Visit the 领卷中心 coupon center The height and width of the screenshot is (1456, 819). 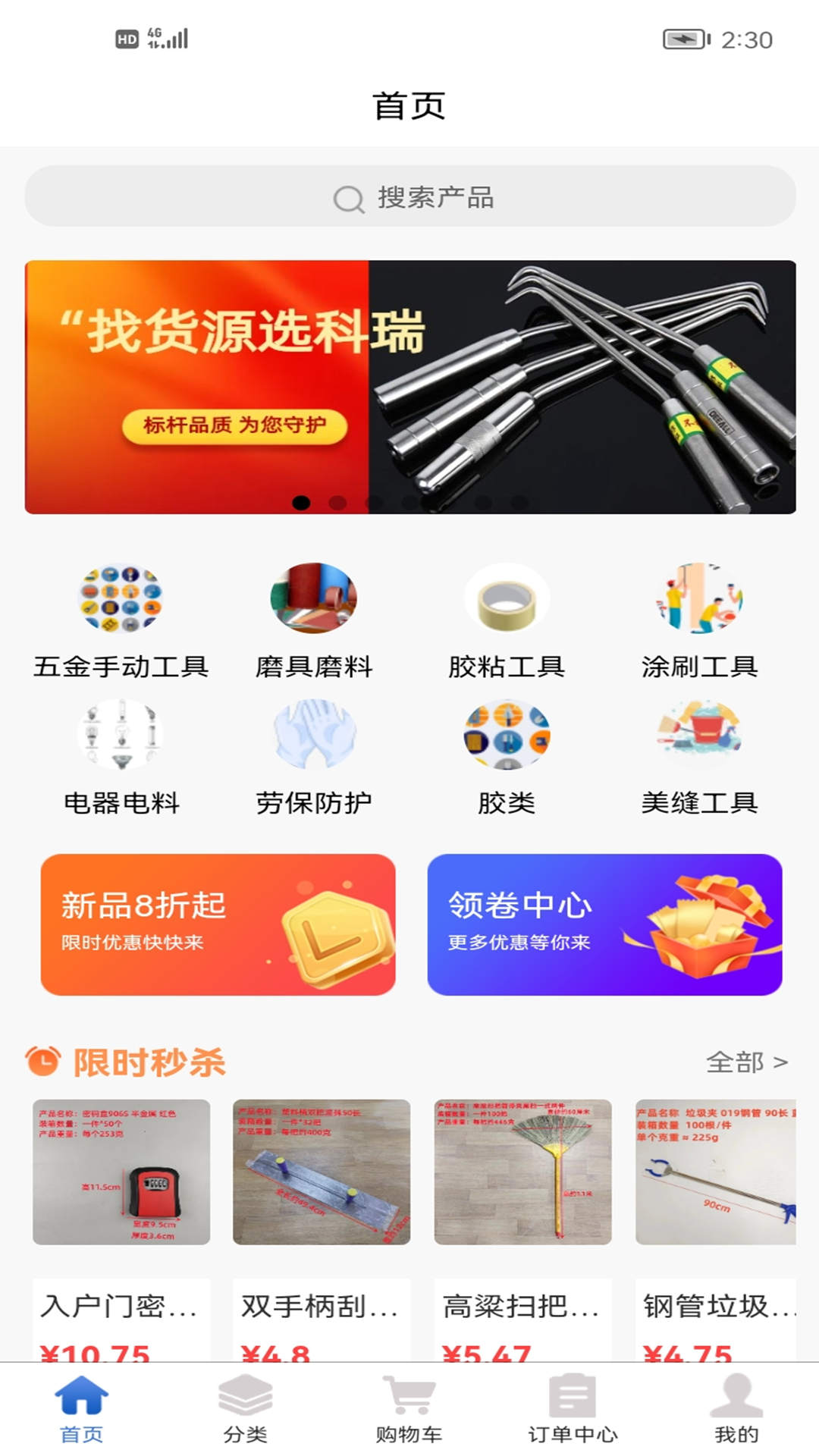[x=604, y=924]
